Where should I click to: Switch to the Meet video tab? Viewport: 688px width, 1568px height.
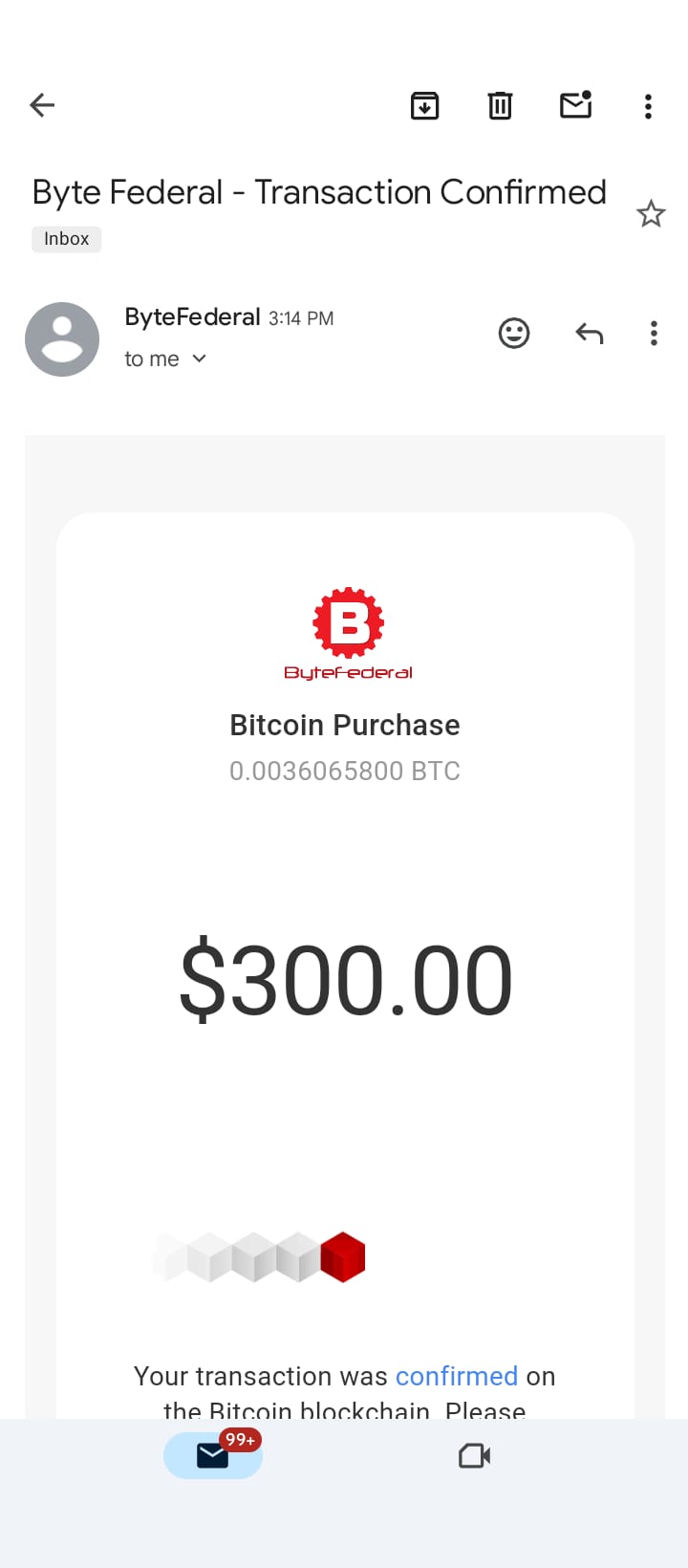[x=474, y=1456]
